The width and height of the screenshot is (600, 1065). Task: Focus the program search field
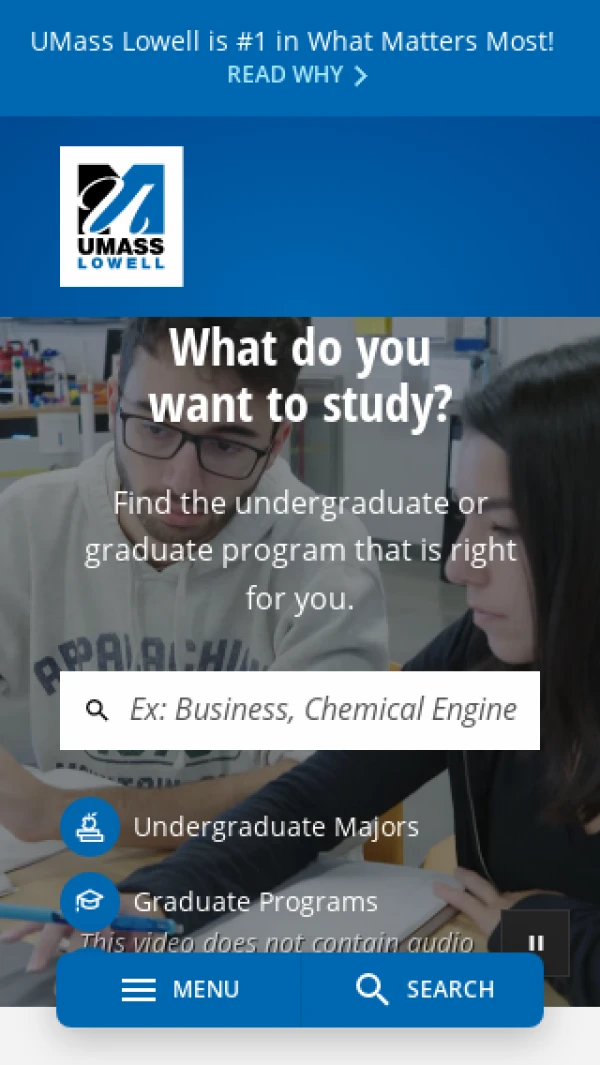point(322,710)
